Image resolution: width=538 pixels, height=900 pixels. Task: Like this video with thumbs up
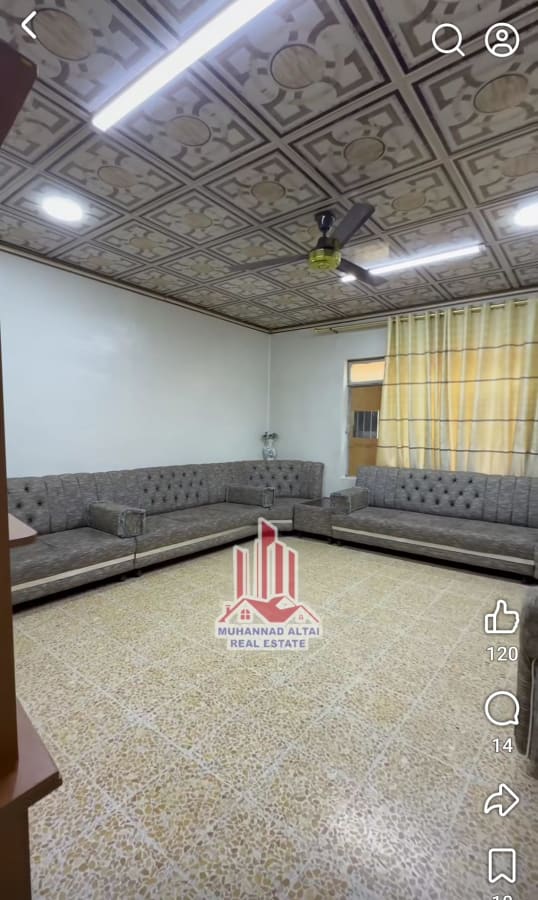(502, 618)
